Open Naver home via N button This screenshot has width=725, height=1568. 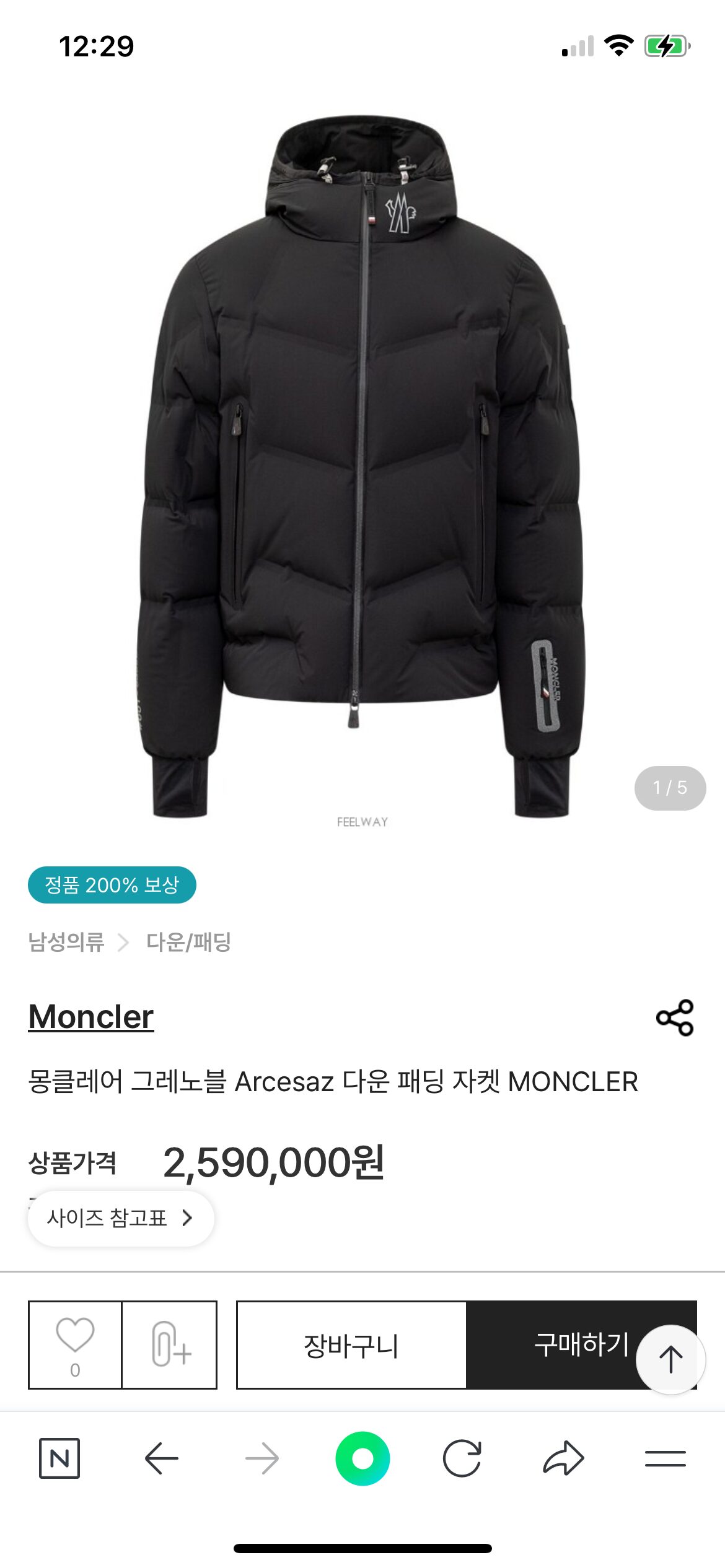(59, 1458)
